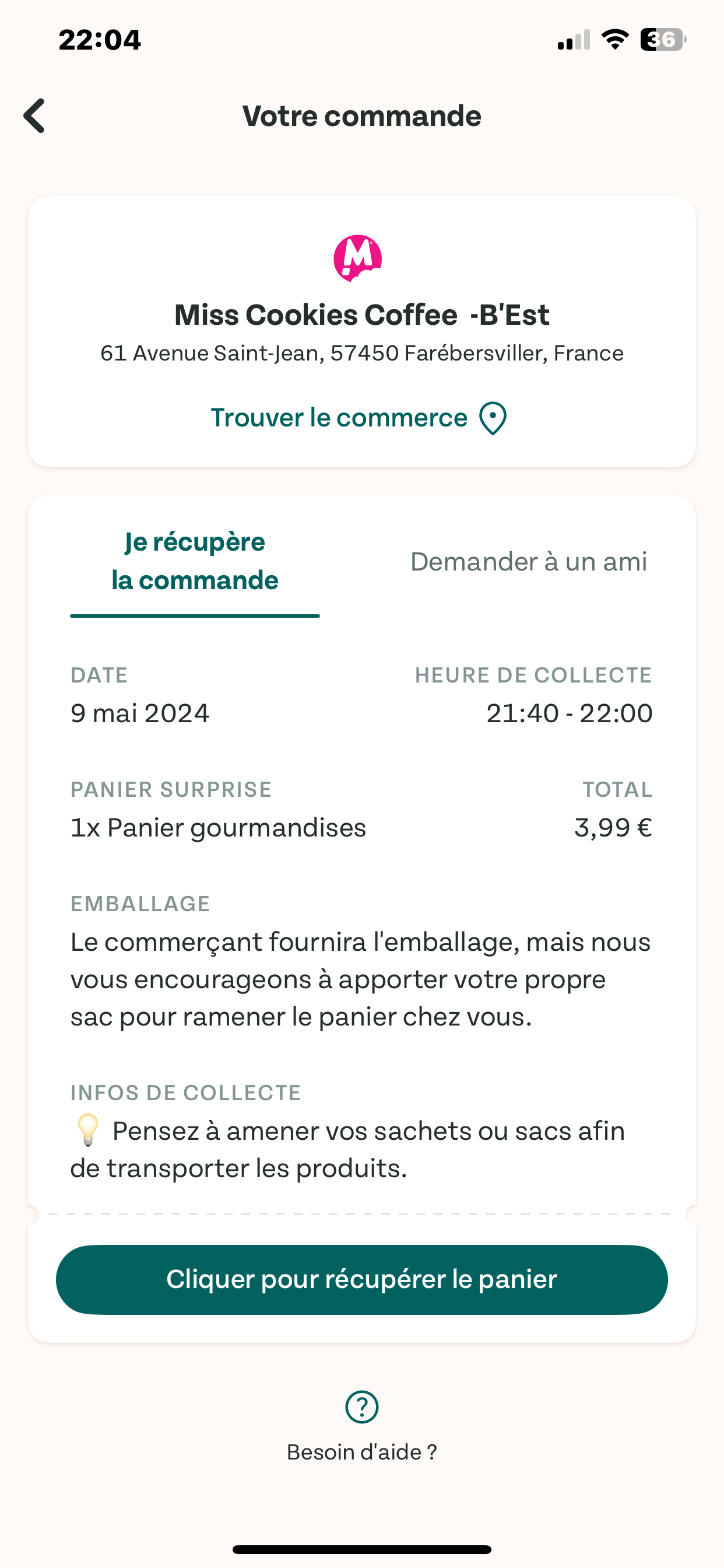Select the Je récupère la commande tab
The height and width of the screenshot is (1568, 724).
pos(195,561)
